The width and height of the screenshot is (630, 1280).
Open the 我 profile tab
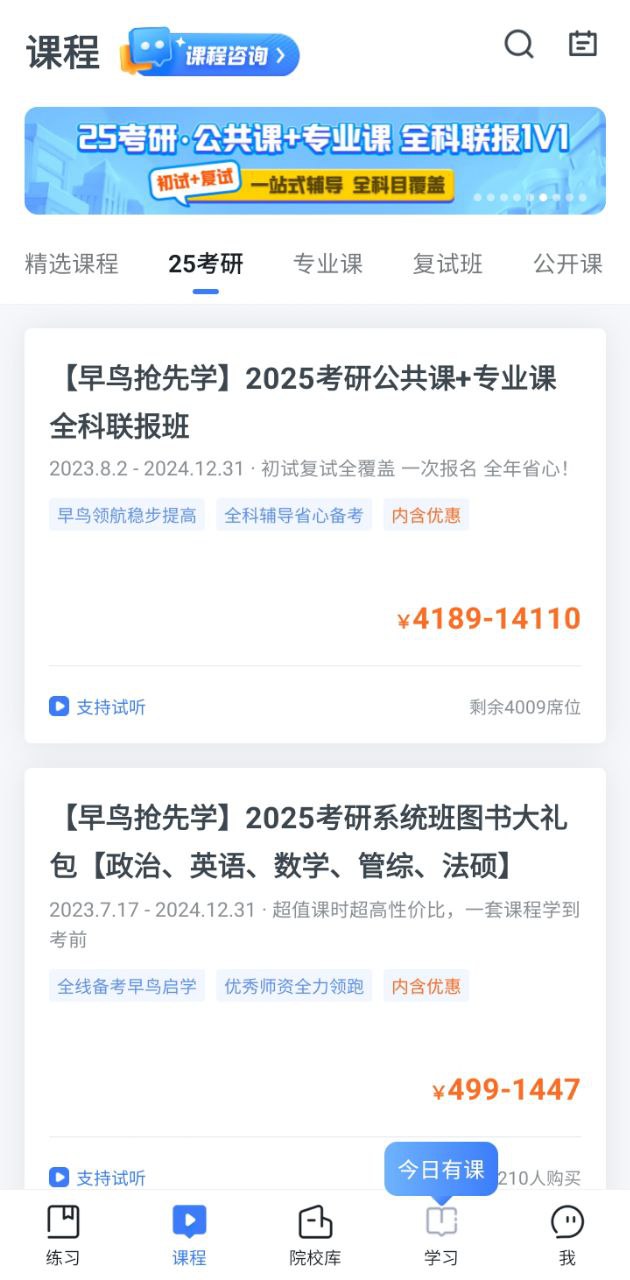pyautogui.click(x=567, y=1235)
